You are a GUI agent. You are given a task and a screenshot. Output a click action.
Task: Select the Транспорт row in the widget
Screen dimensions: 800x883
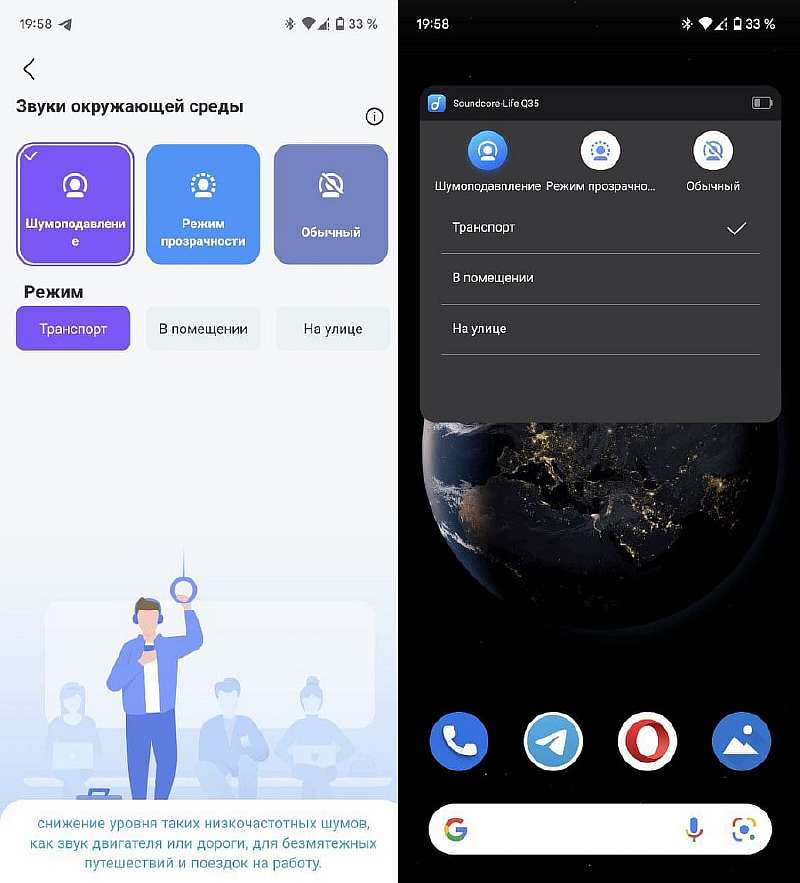click(600, 228)
